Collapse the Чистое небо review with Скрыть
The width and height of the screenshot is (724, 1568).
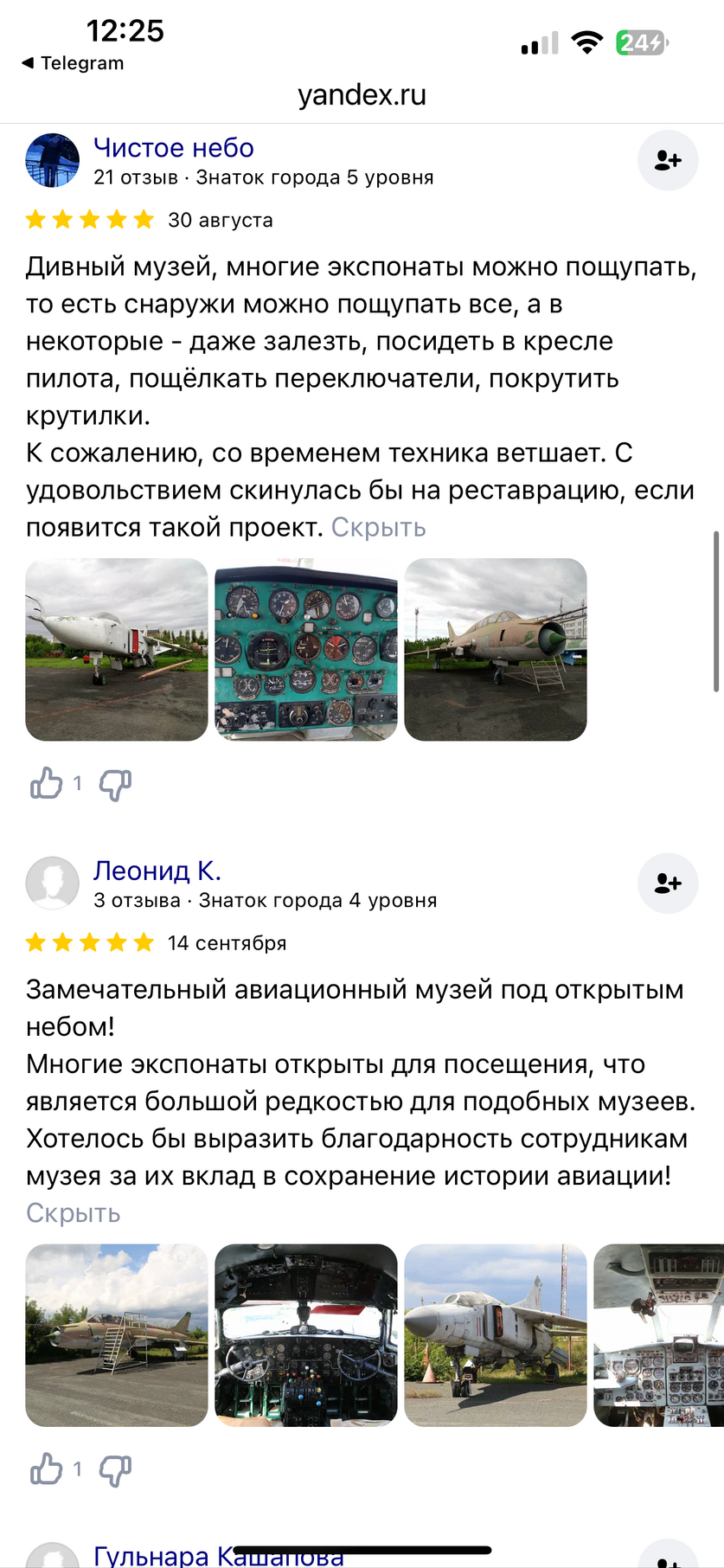(378, 527)
